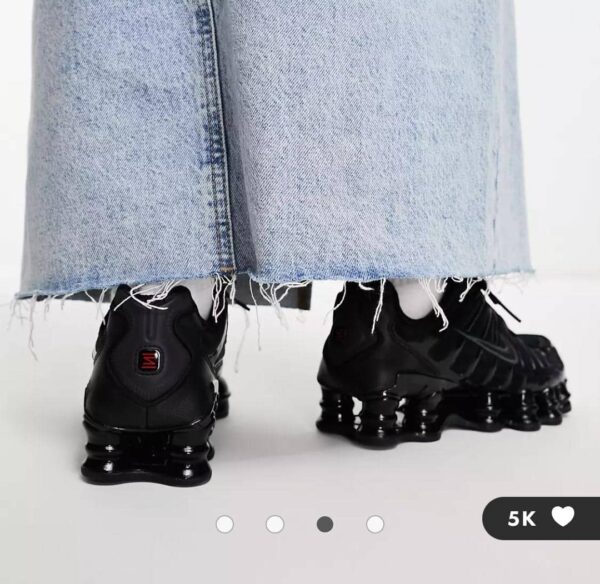The image size is (600, 584).
Task: Jump to the last image dot
Action: coord(375,524)
